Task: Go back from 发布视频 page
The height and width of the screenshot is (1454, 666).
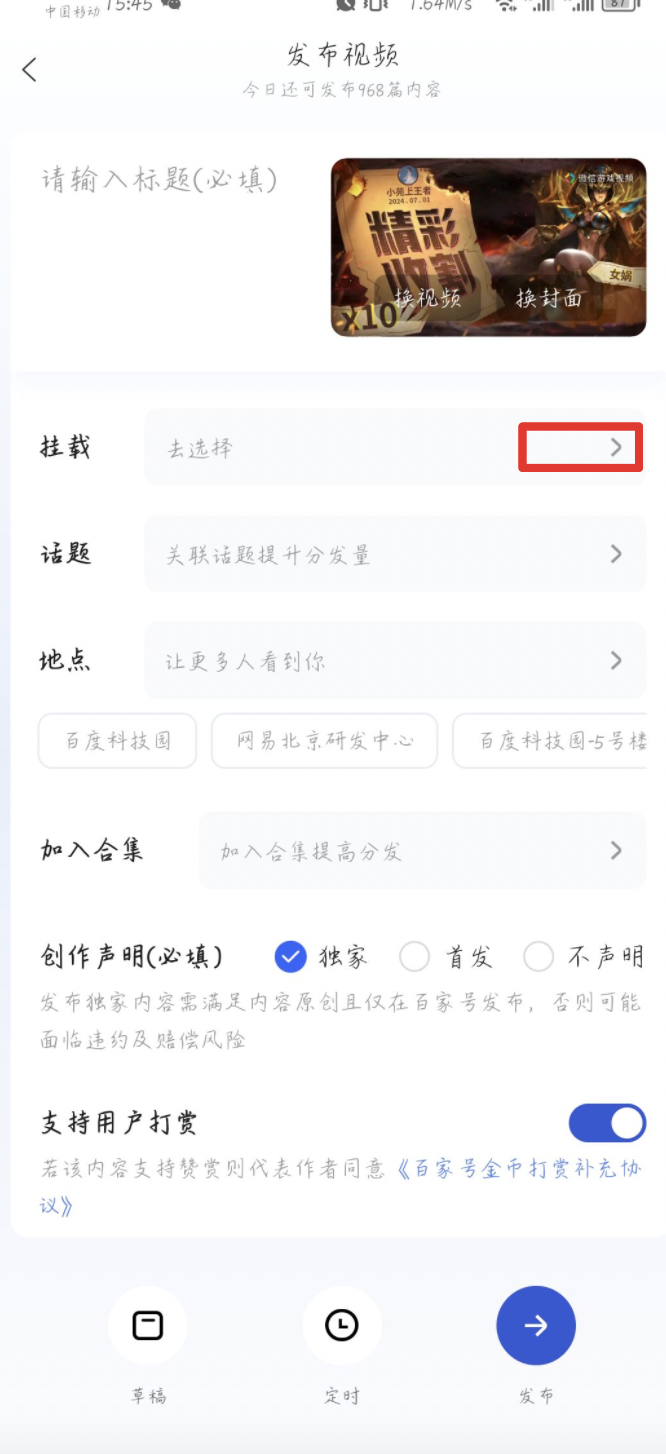Action: click(x=30, y=69)
